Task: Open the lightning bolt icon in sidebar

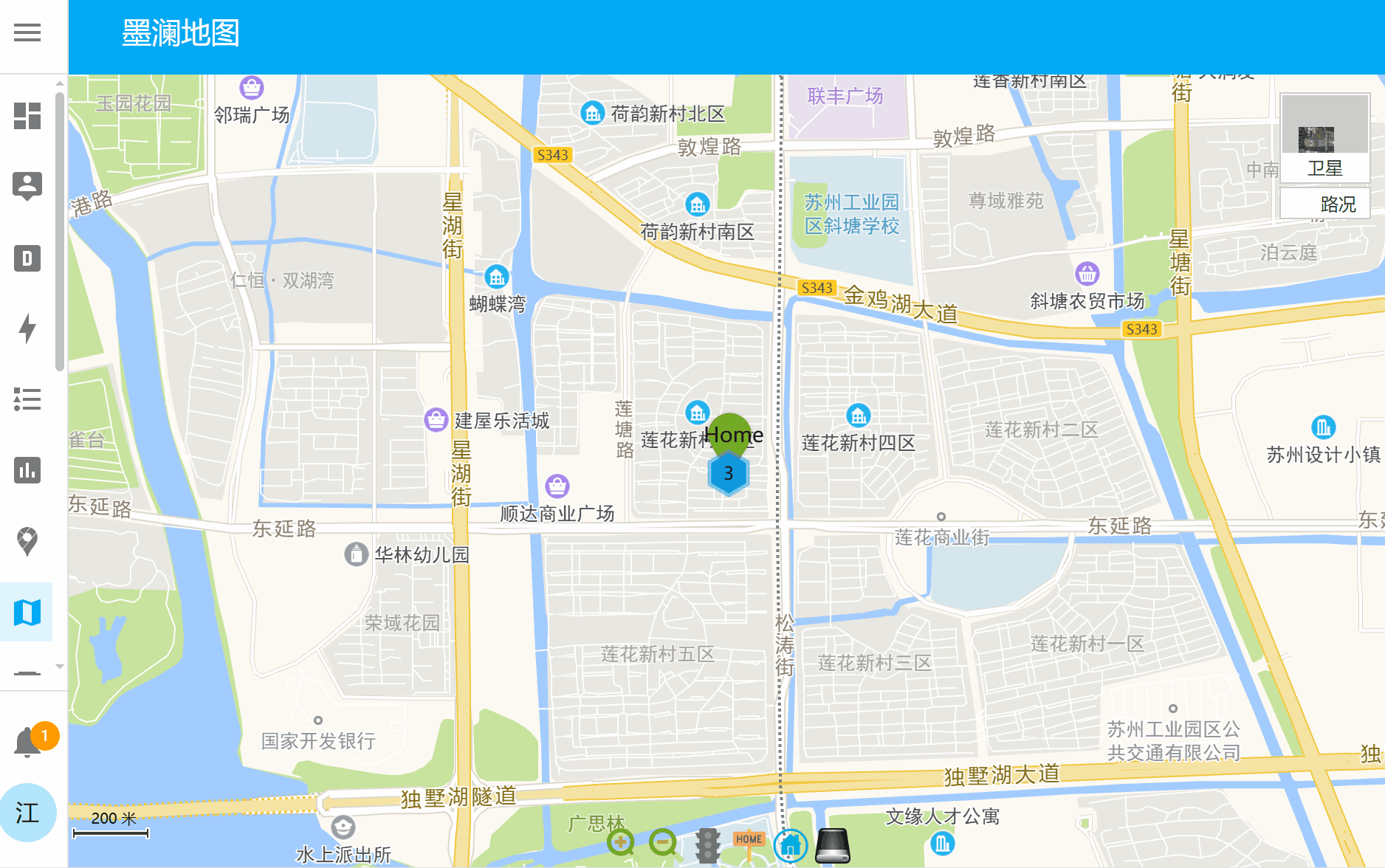Action: tap(27, 329)
